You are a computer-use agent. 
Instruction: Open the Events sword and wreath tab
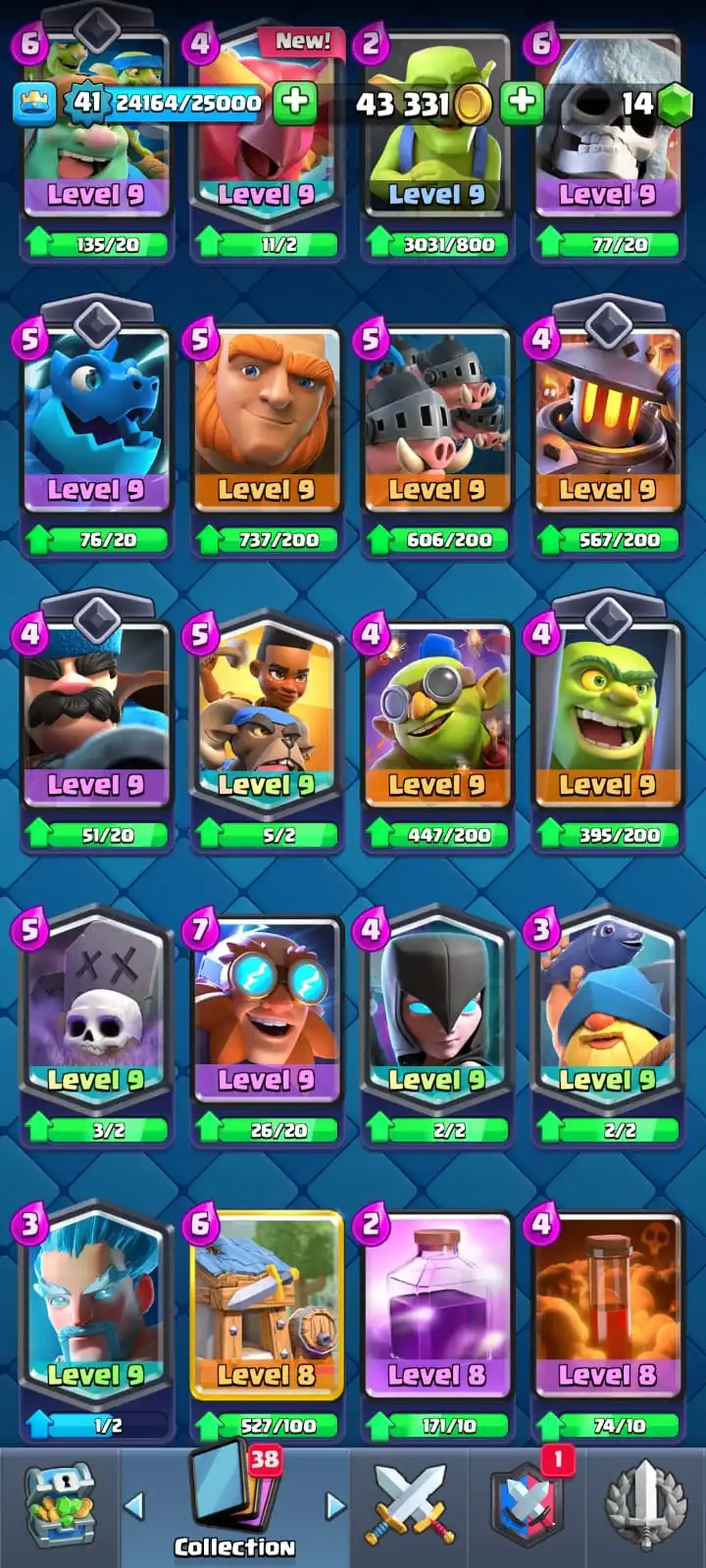(645, 1506)
